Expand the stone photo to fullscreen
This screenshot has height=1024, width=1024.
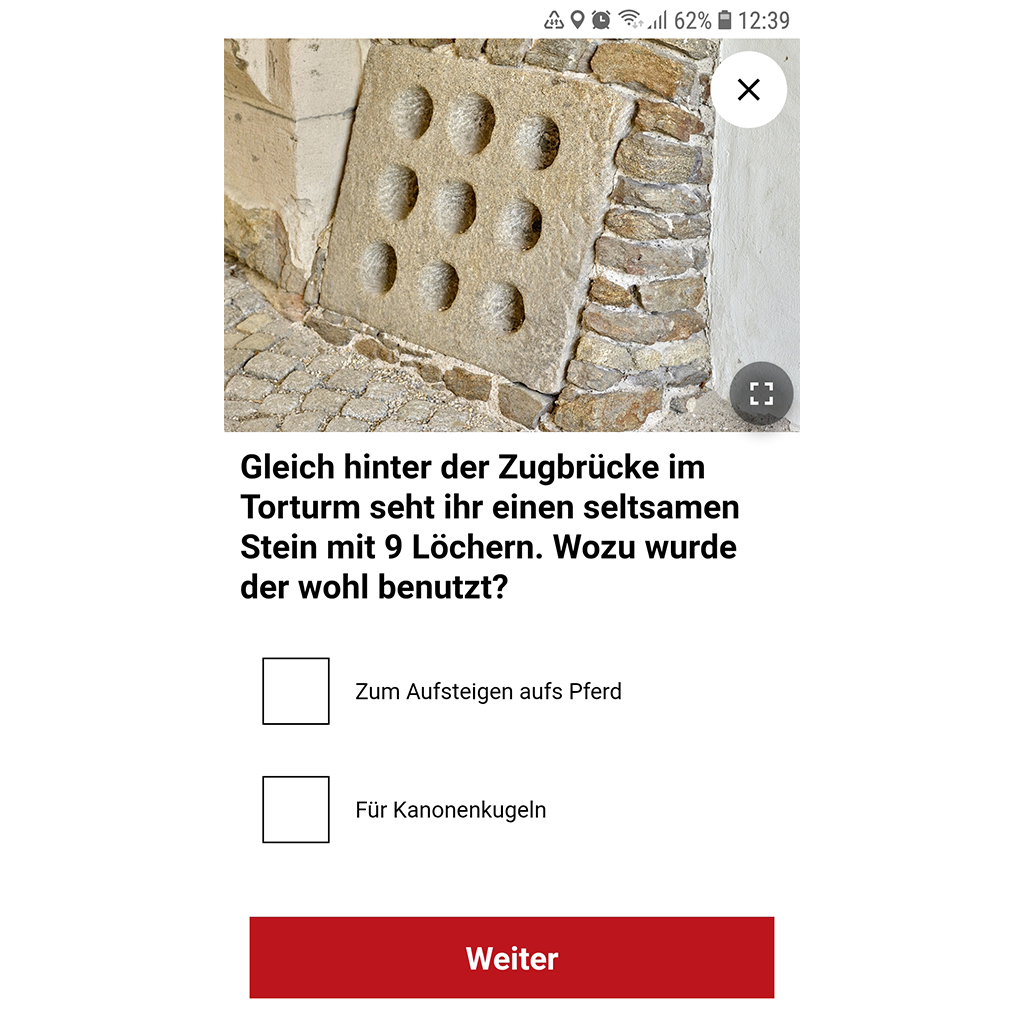pyautogui.click(x=761, y=393)
